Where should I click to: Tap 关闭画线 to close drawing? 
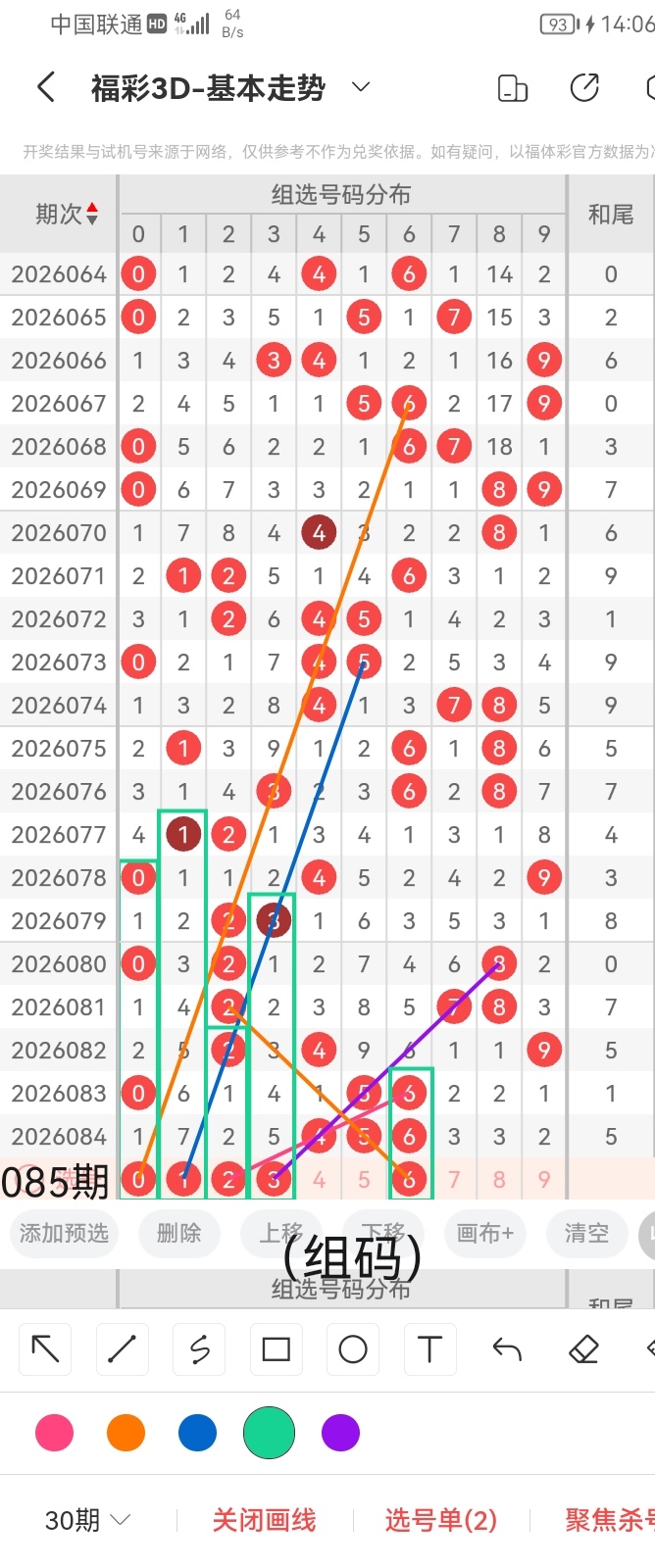pos(264,1520)
